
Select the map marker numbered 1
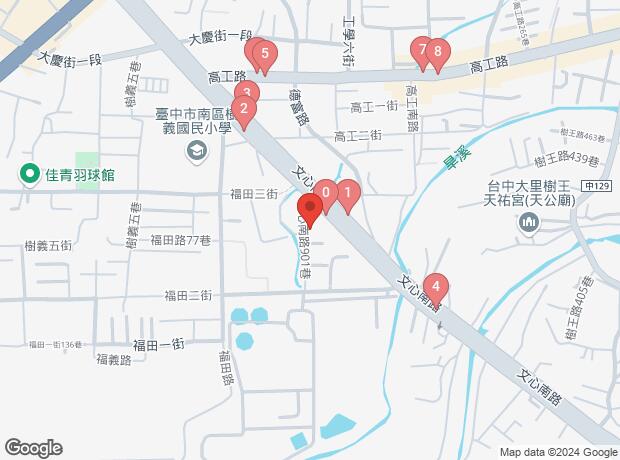(347, 193)
